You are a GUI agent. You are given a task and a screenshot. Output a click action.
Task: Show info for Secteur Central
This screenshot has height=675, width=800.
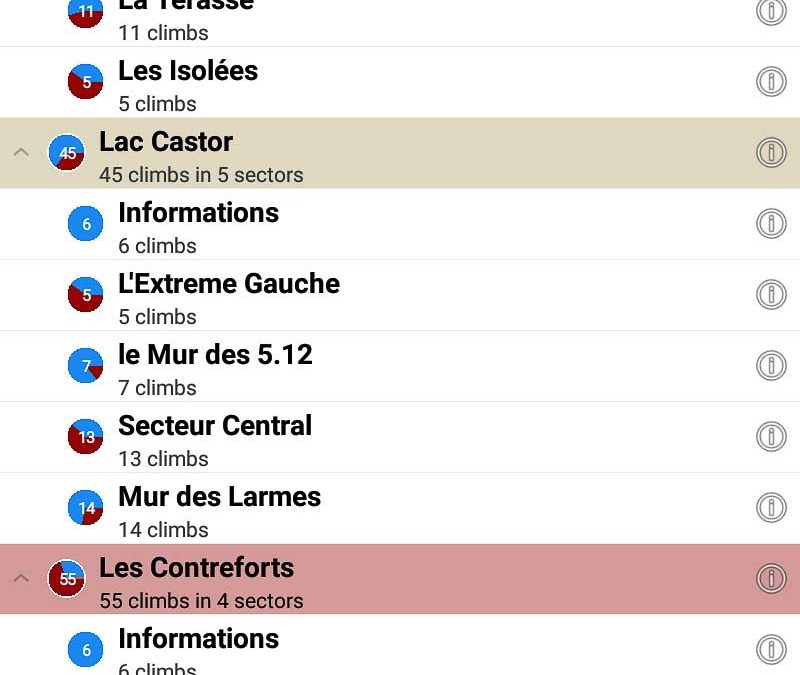(x=771, y=437)
